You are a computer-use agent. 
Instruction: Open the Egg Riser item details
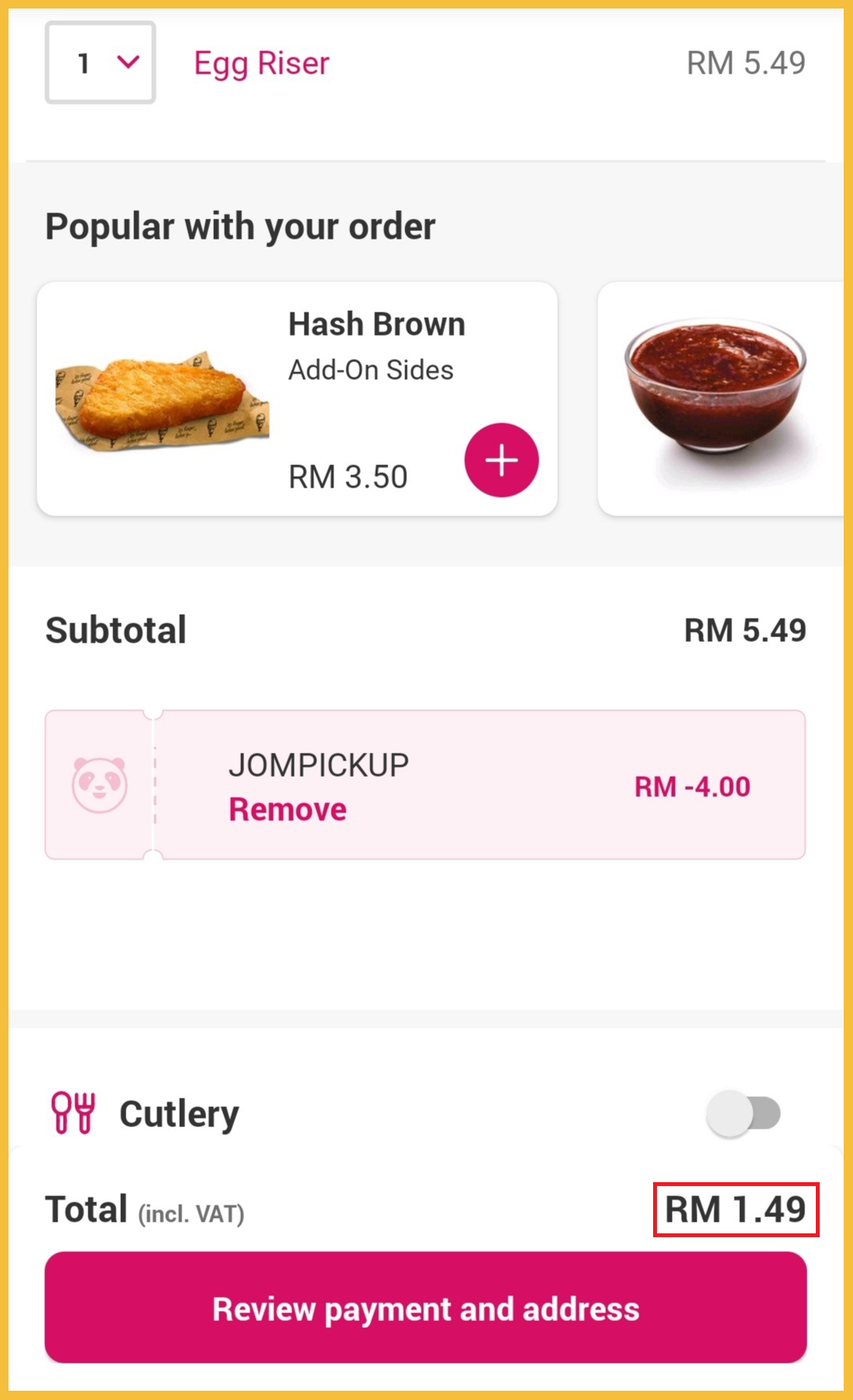point(262,64)
